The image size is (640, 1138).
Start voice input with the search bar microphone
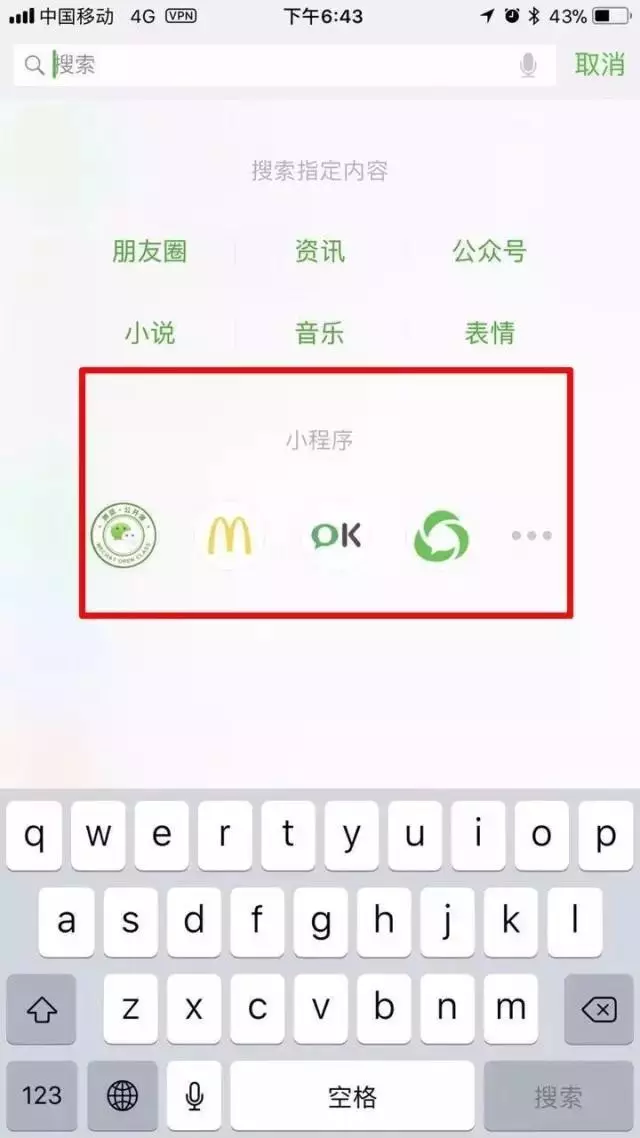[528, 66]
